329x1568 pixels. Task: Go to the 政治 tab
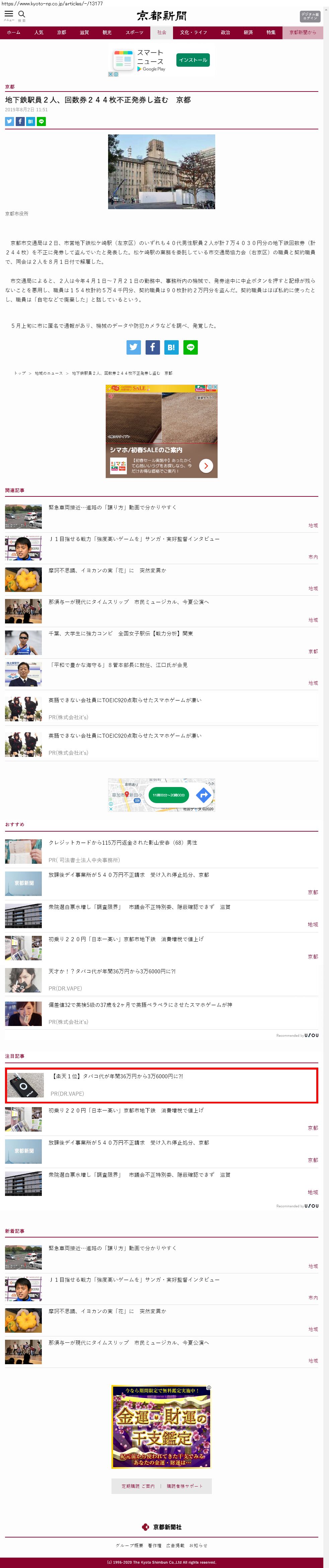225,32
